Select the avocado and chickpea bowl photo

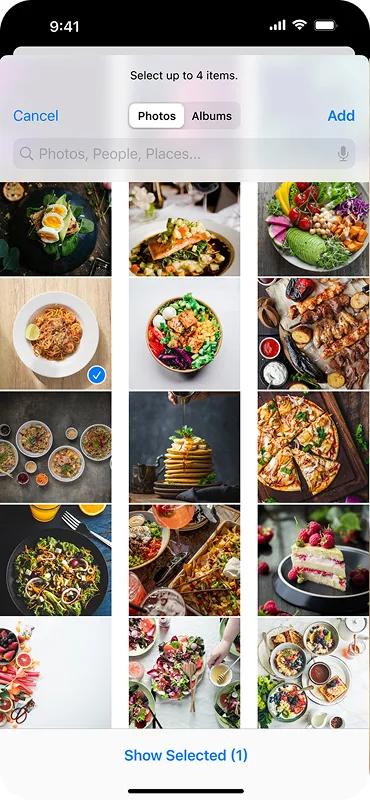314,229
